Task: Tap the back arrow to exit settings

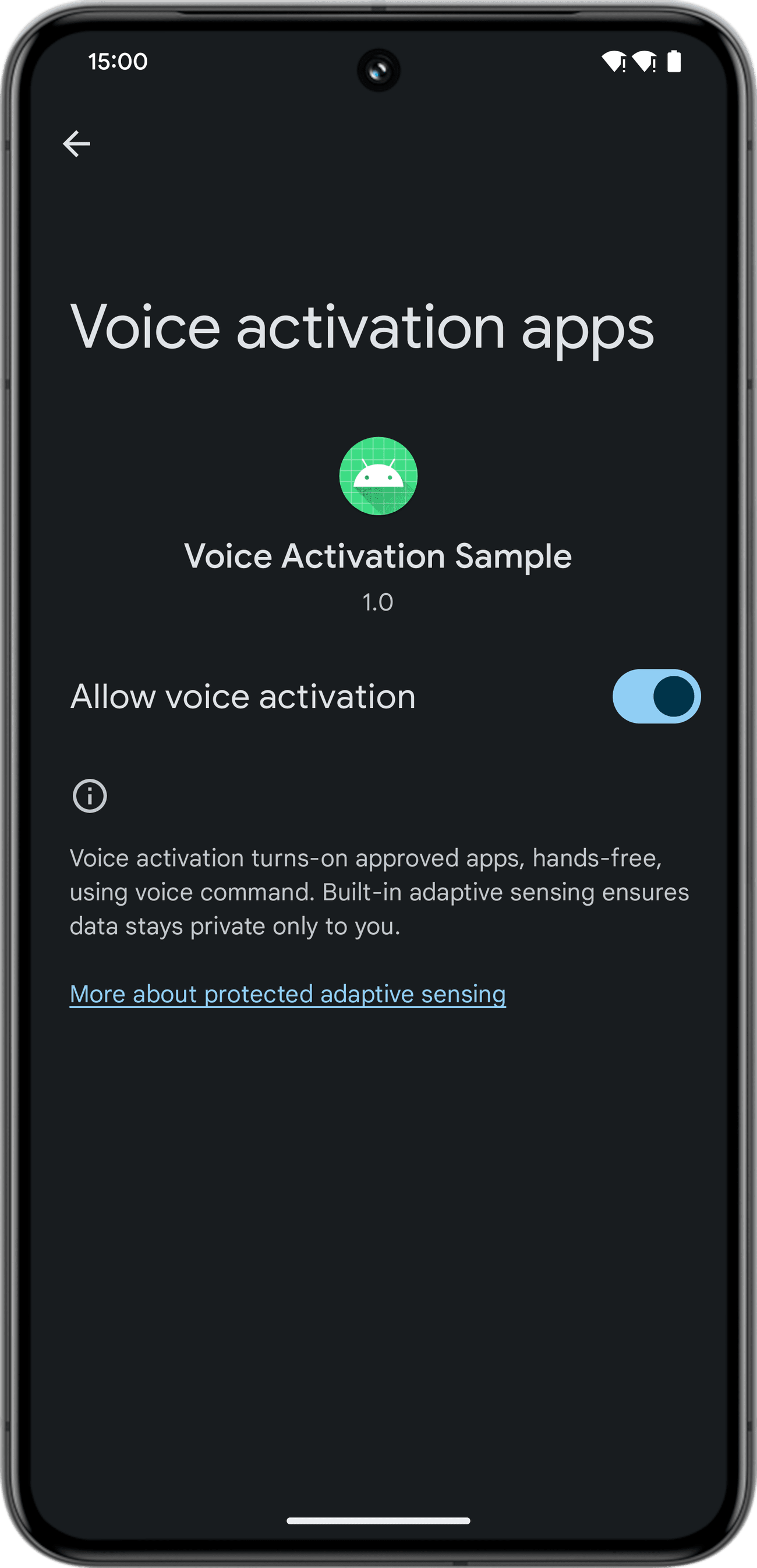Action: click(76, 143)
